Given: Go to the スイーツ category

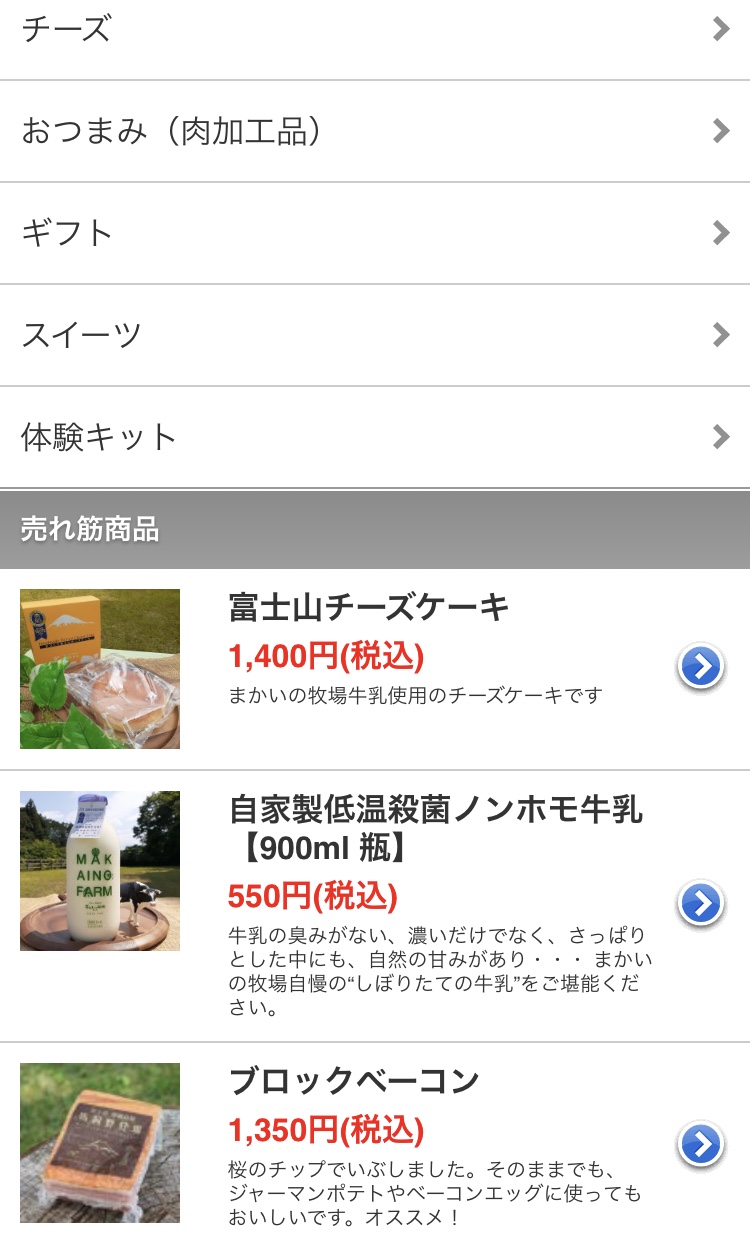Looking at the screenshot, I should (375, 335).
